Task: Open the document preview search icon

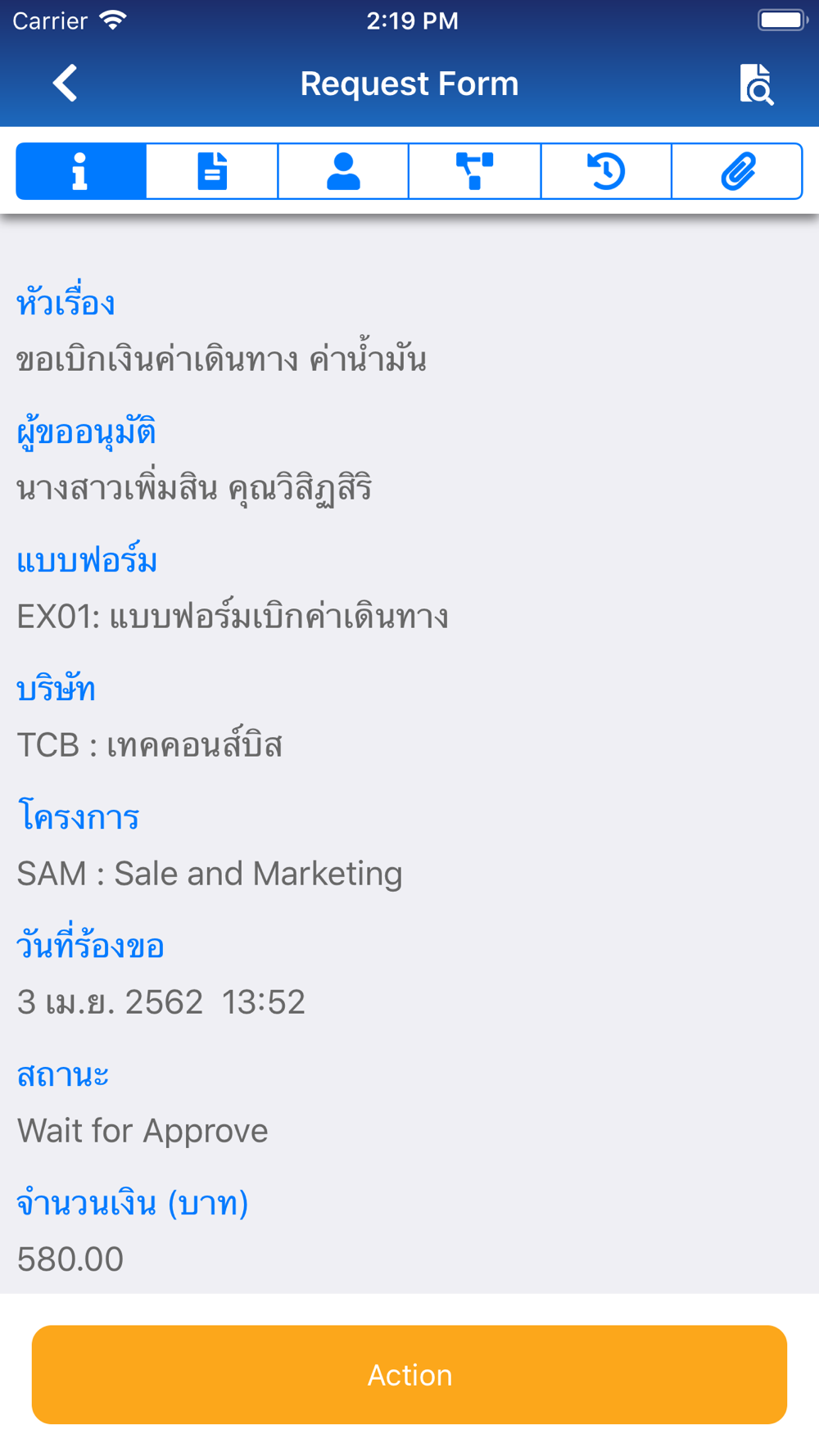Action: [756, 84]
